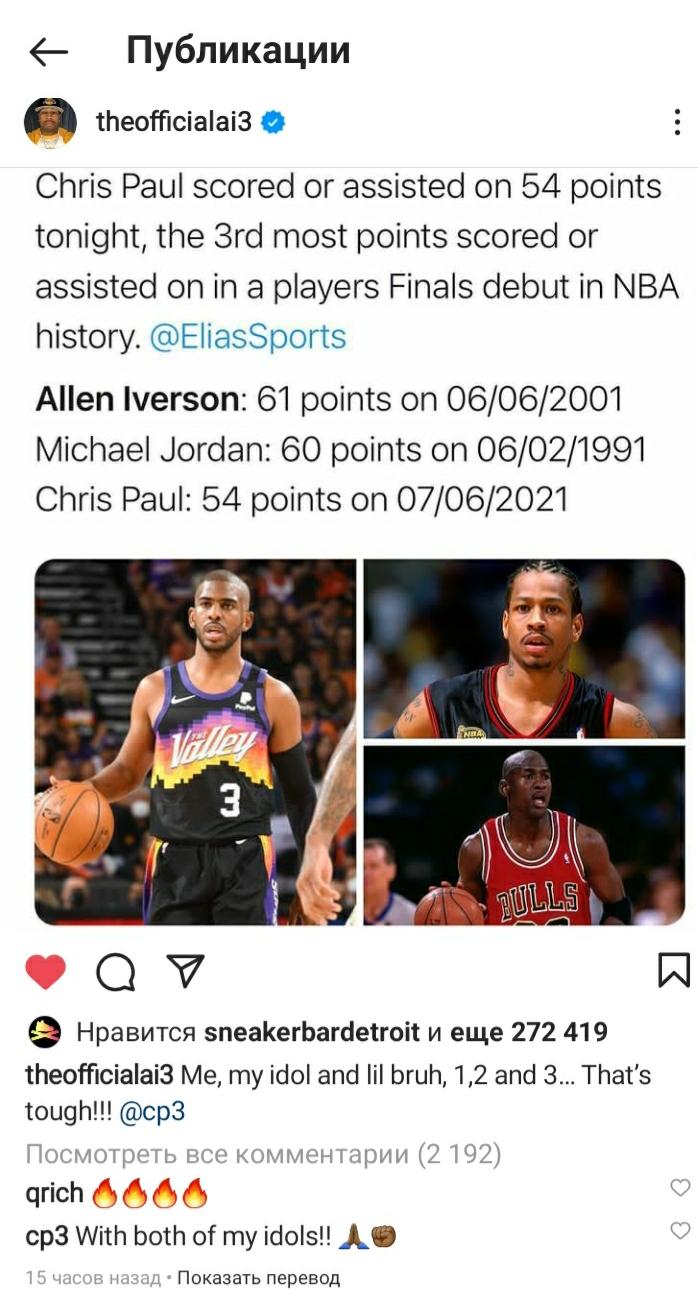
Task: Open theofficialai3 profile from the post header
Action: coord(173,123)
